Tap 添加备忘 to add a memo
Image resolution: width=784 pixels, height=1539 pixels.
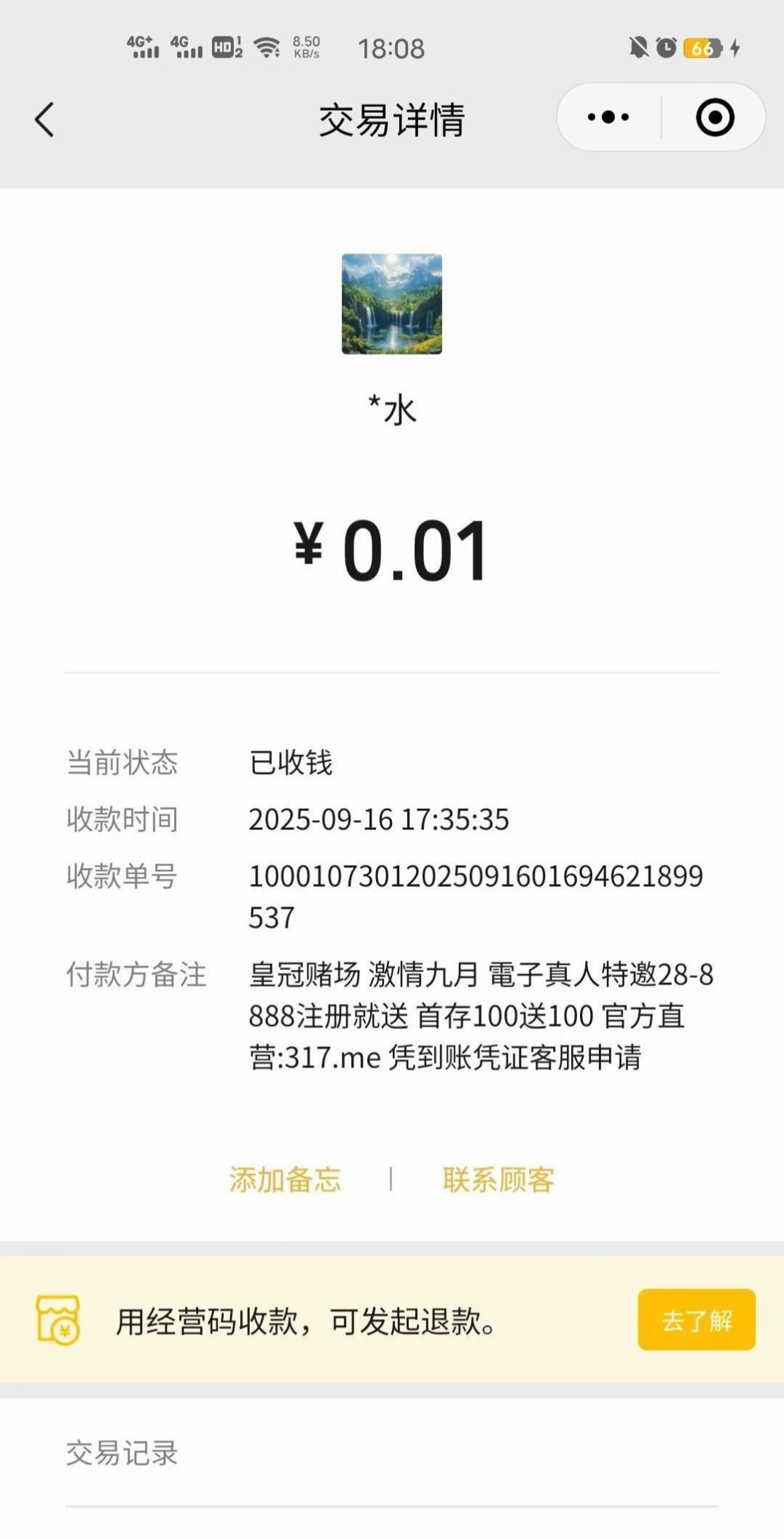285,1179
